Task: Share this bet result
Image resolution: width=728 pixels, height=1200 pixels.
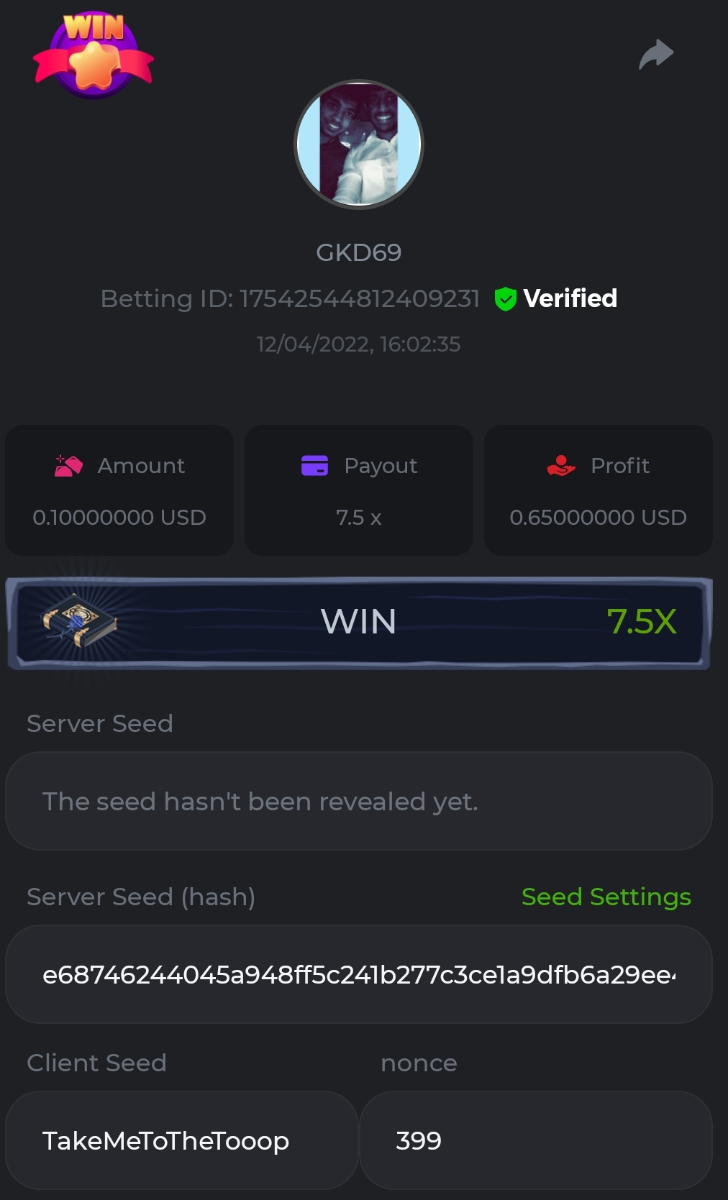Action: click(656, 55)
